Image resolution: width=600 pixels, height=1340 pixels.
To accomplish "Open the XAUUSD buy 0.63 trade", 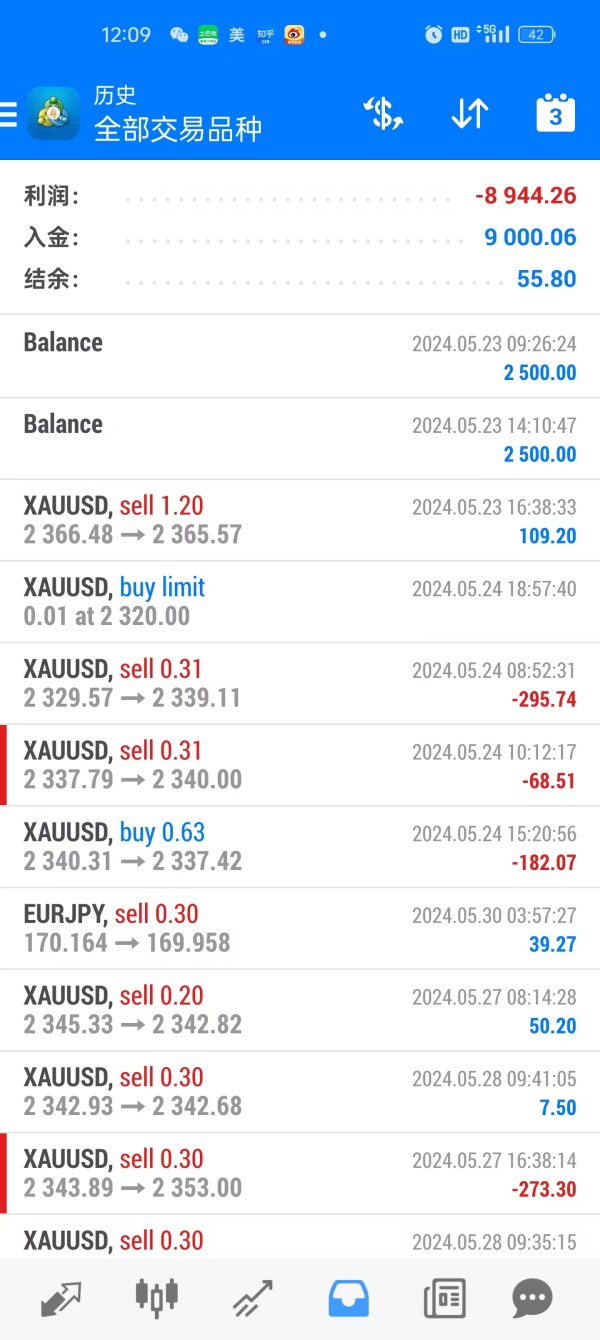I will 300,847.
